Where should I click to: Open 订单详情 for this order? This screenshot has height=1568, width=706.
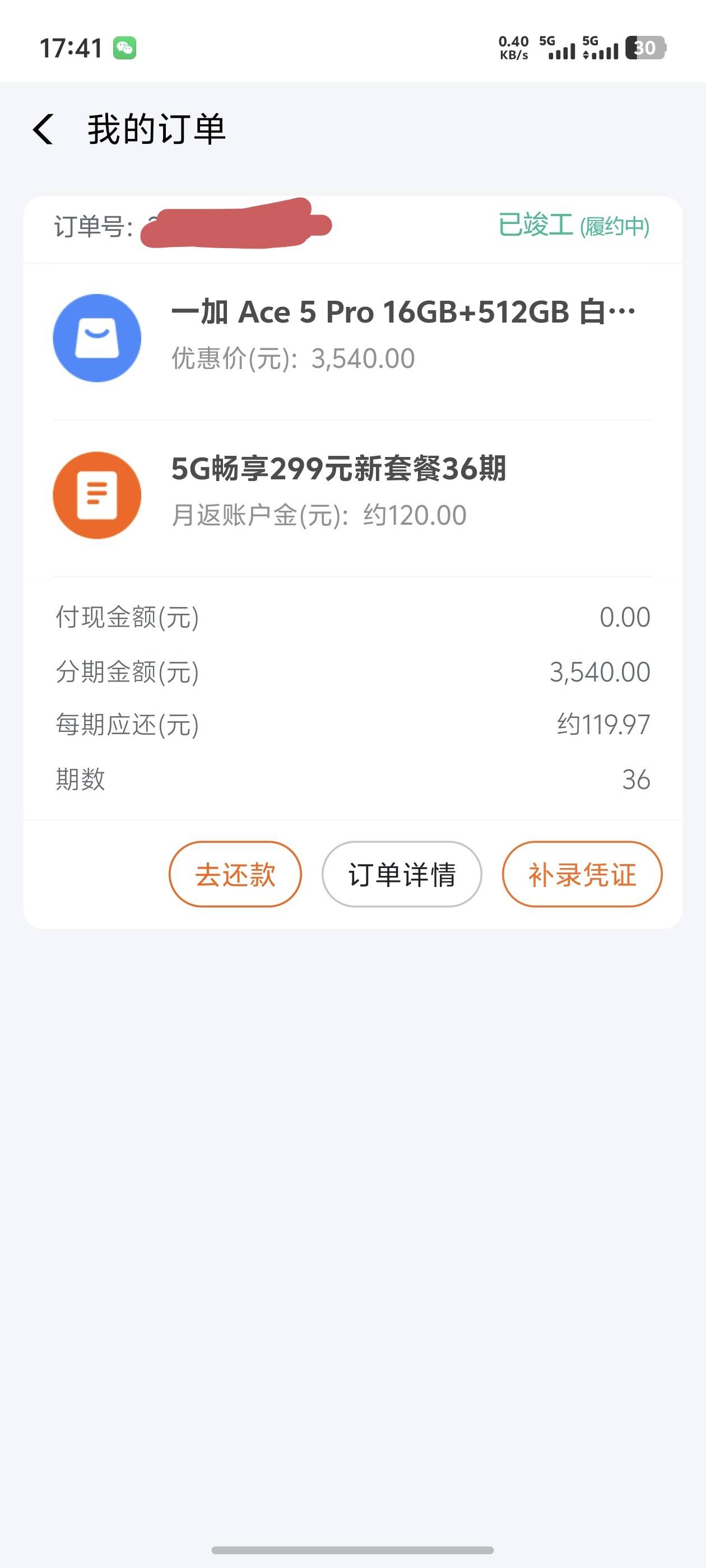tap(402, 874)
